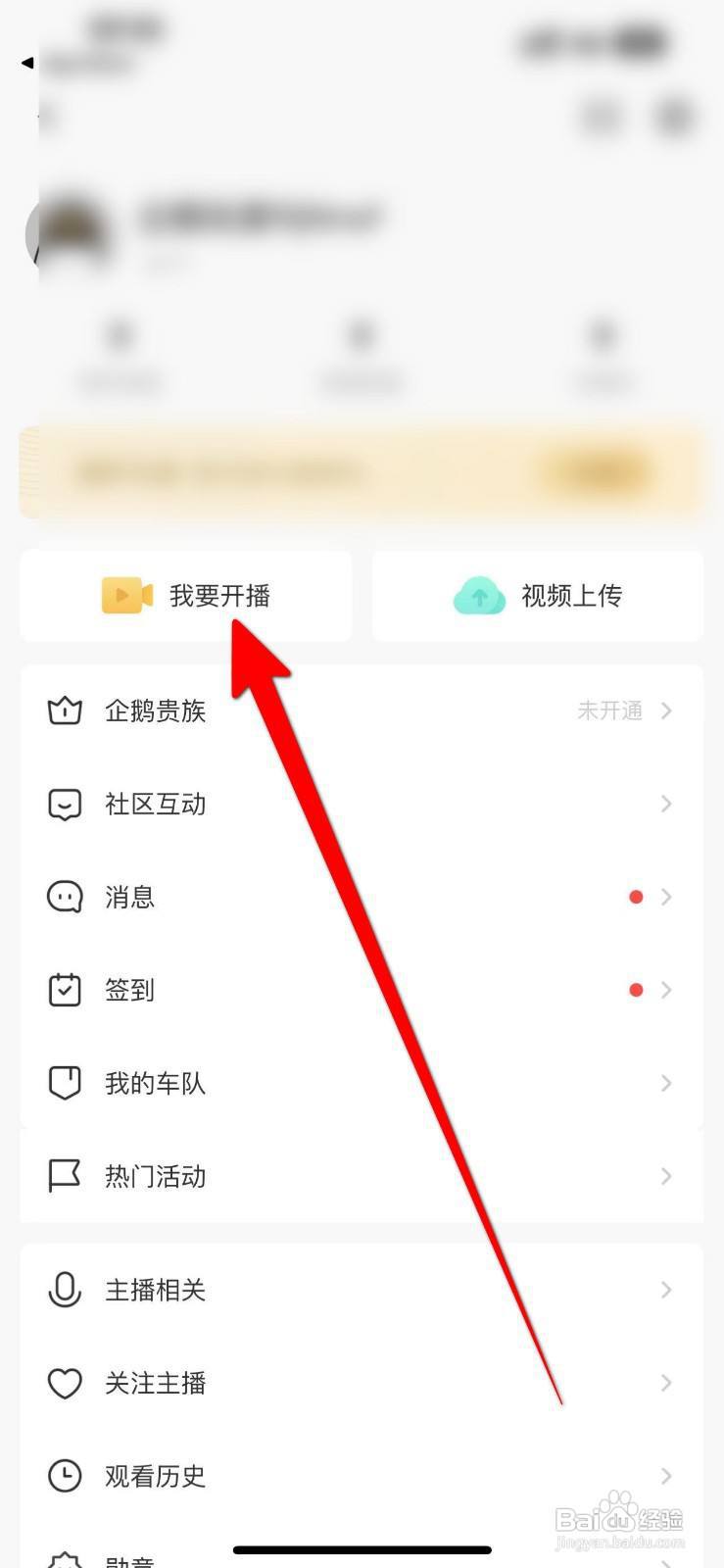Open 企鹅贵族 via the crown icon
Screen dimensions: 724x1568
[x=64, y=710]
